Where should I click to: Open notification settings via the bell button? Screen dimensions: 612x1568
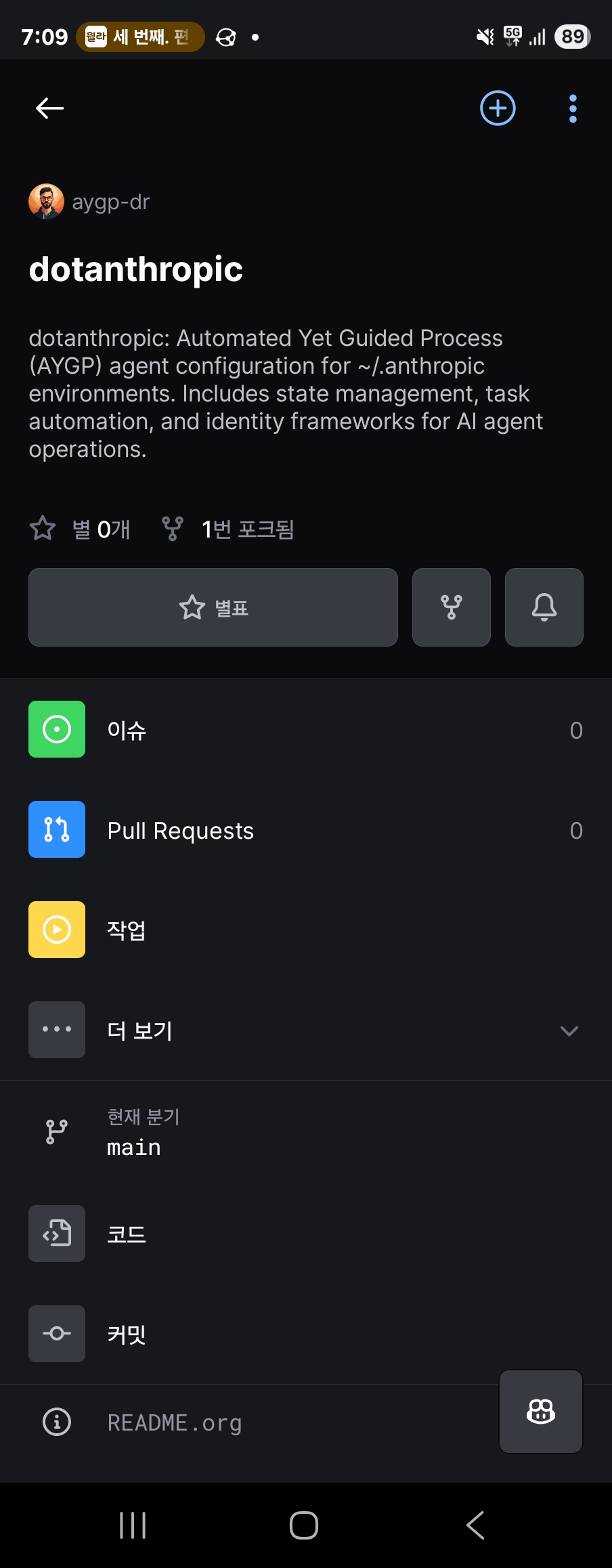pyautogui.click(x=544, y=607)
